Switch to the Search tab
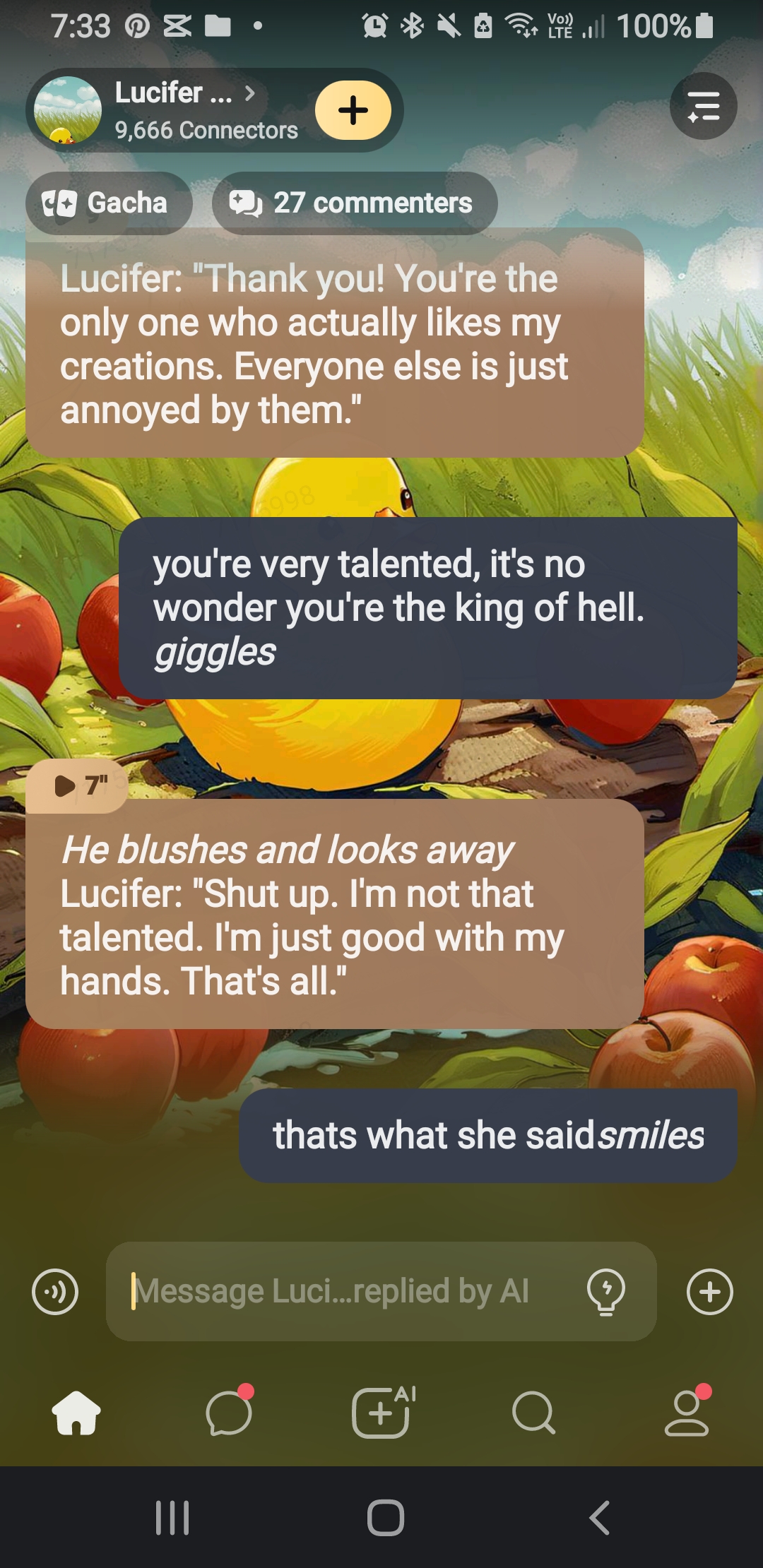The image size is (763, 1568). click(x=533, y=1413)
